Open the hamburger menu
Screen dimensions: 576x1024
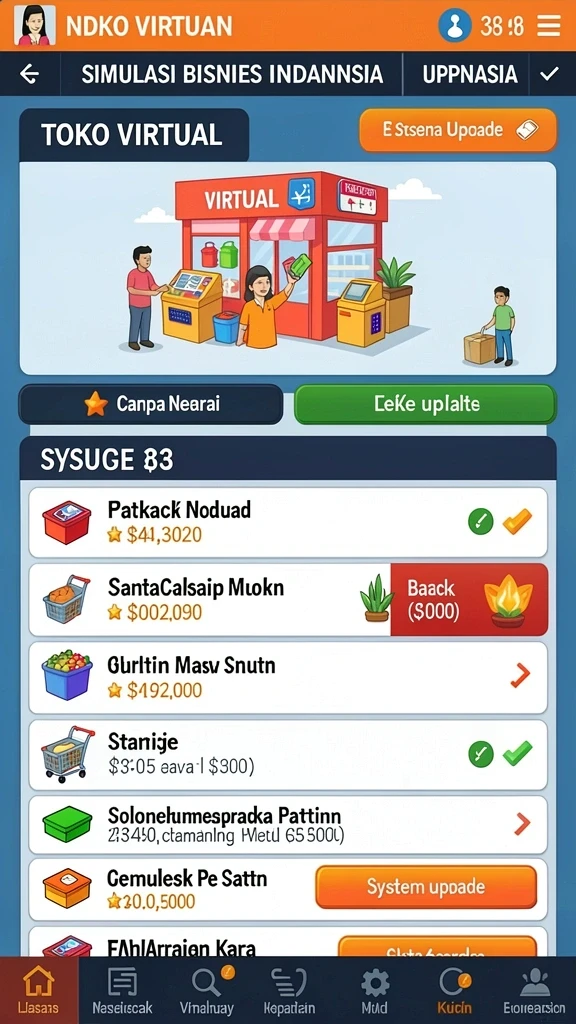[x=548, y=25]
